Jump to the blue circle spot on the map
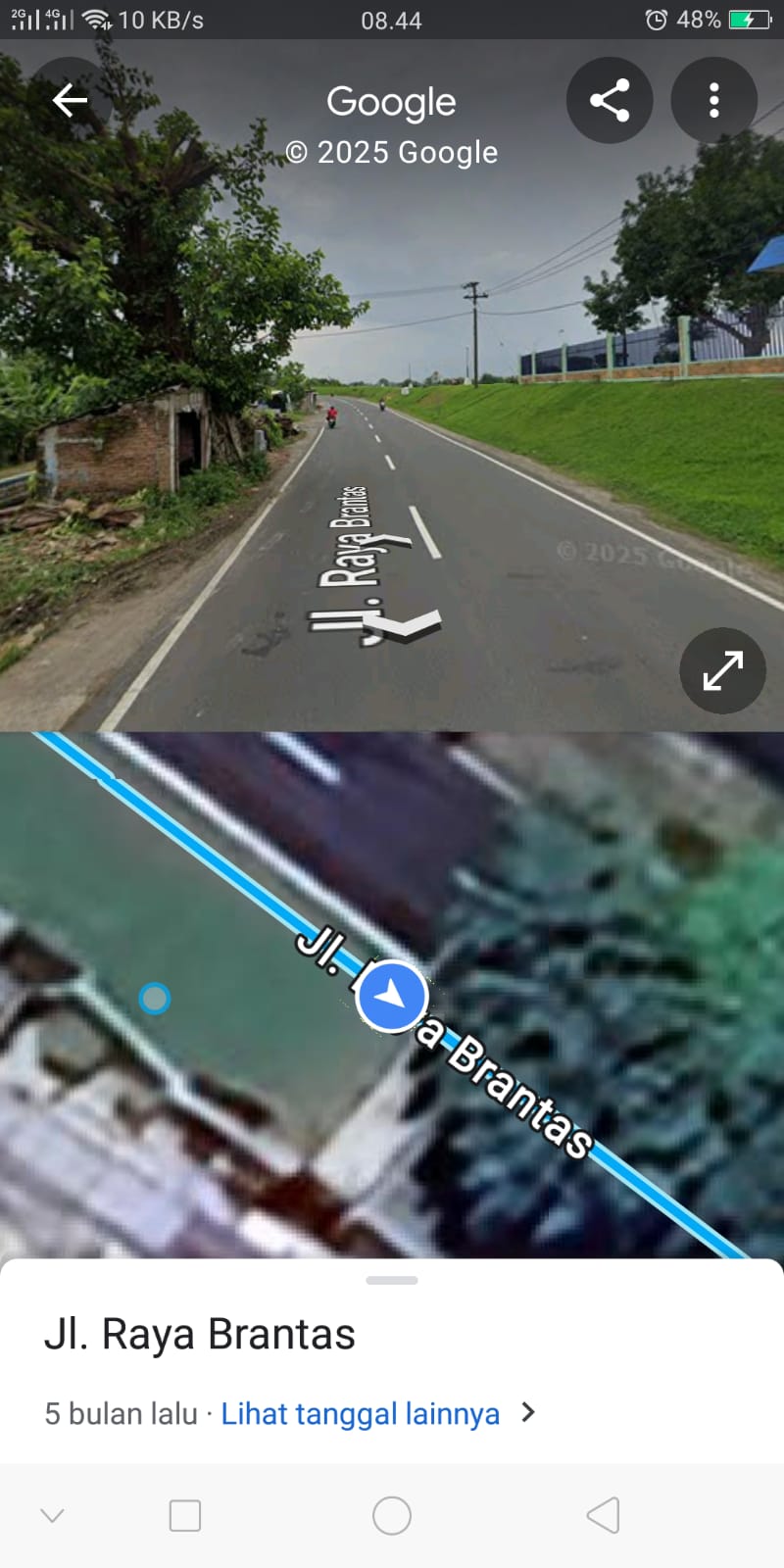The width and height of the screenshot is (784, 1568). [x=154, y=999]
